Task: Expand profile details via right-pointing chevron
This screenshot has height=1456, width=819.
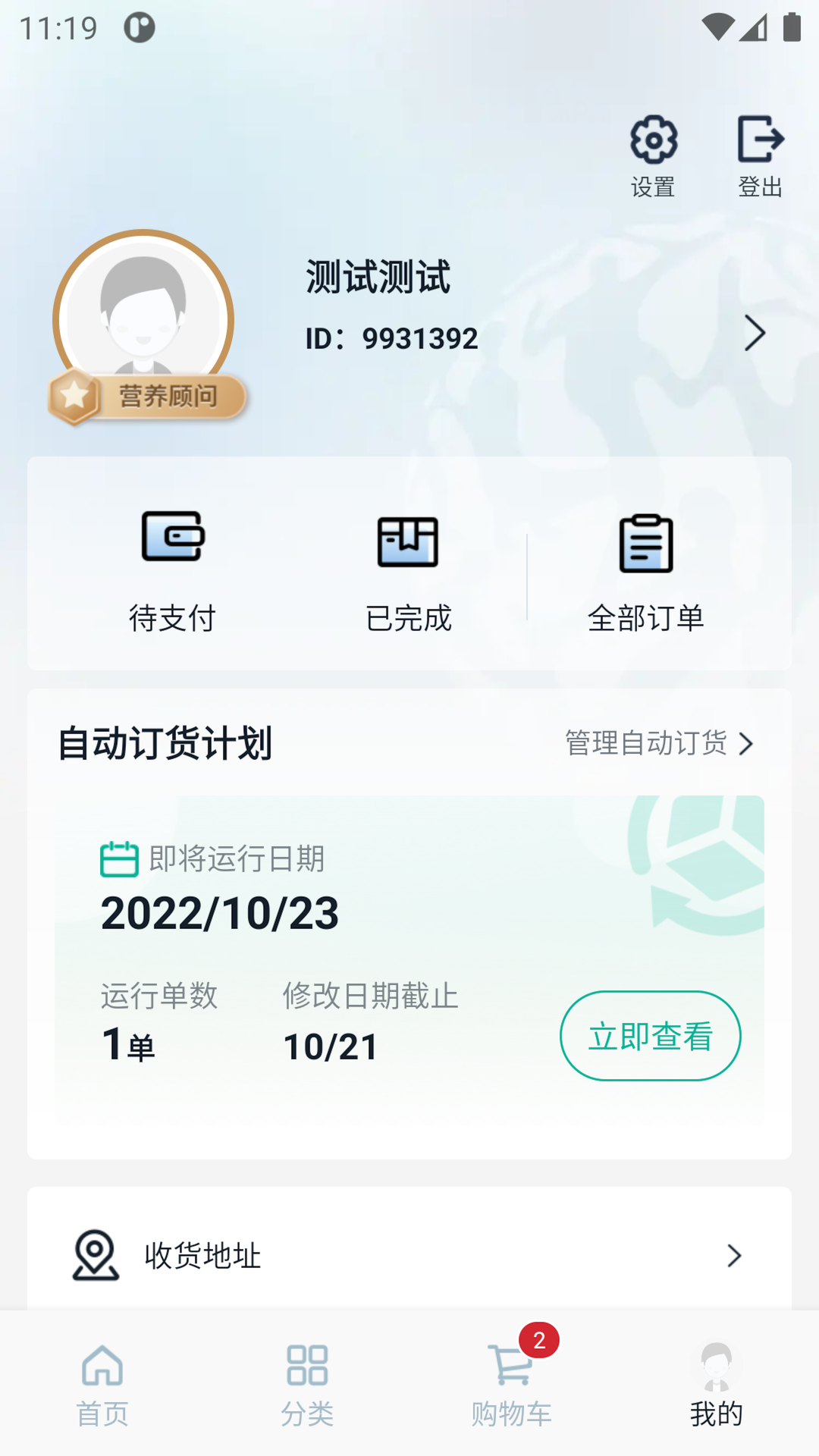Action: click(x=755, y=334)
